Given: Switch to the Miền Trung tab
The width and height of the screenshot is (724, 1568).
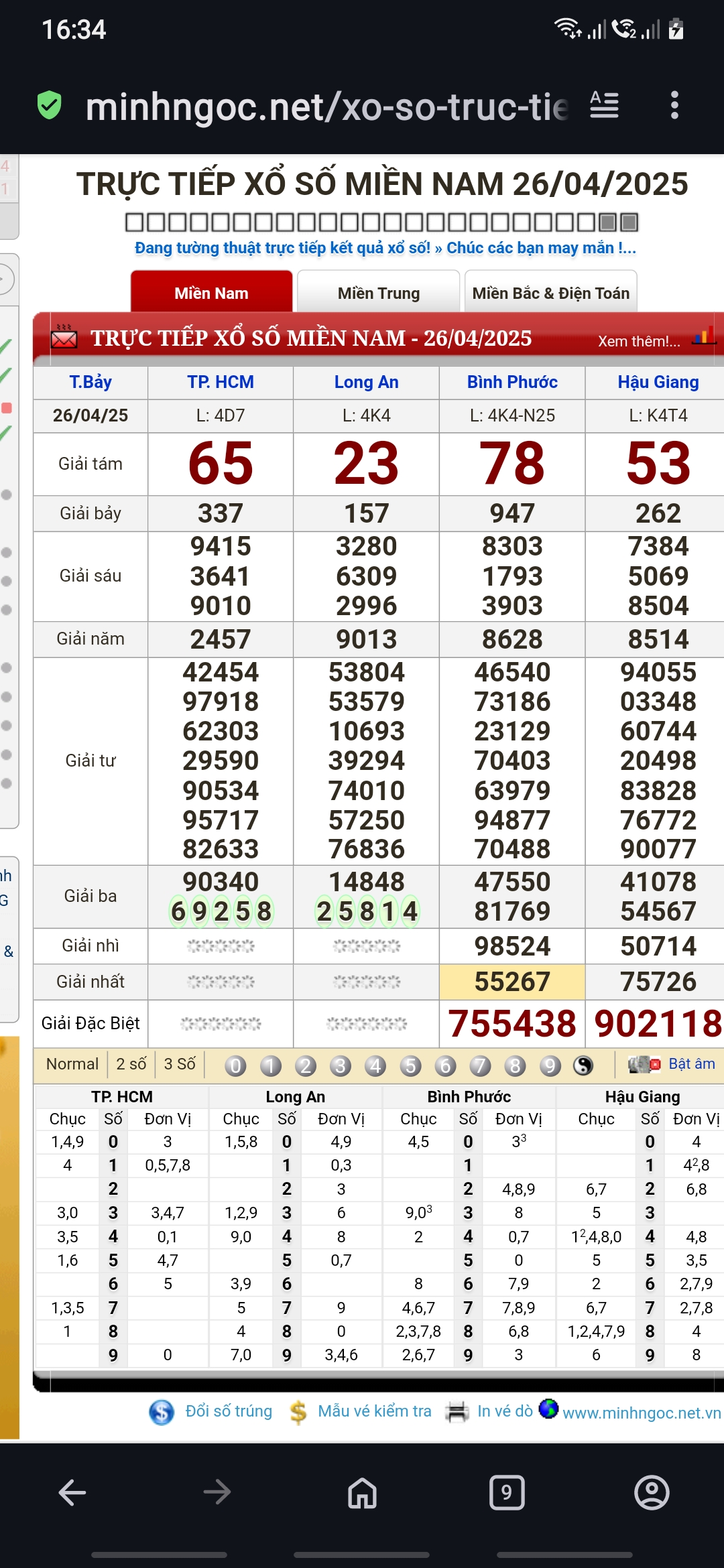Looking at the screenshot, I should coord(379,293).
